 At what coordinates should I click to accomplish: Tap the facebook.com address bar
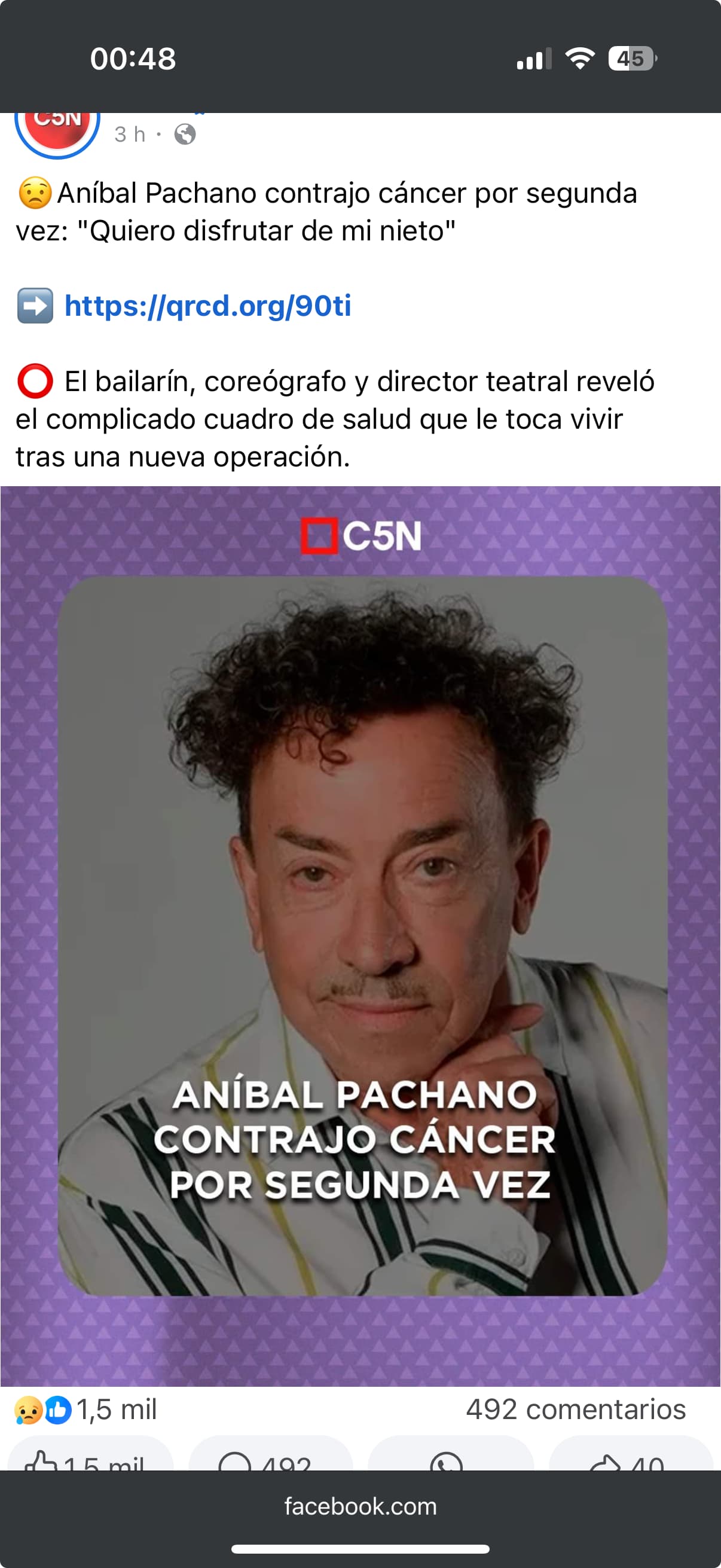(x=360, y=1506)
